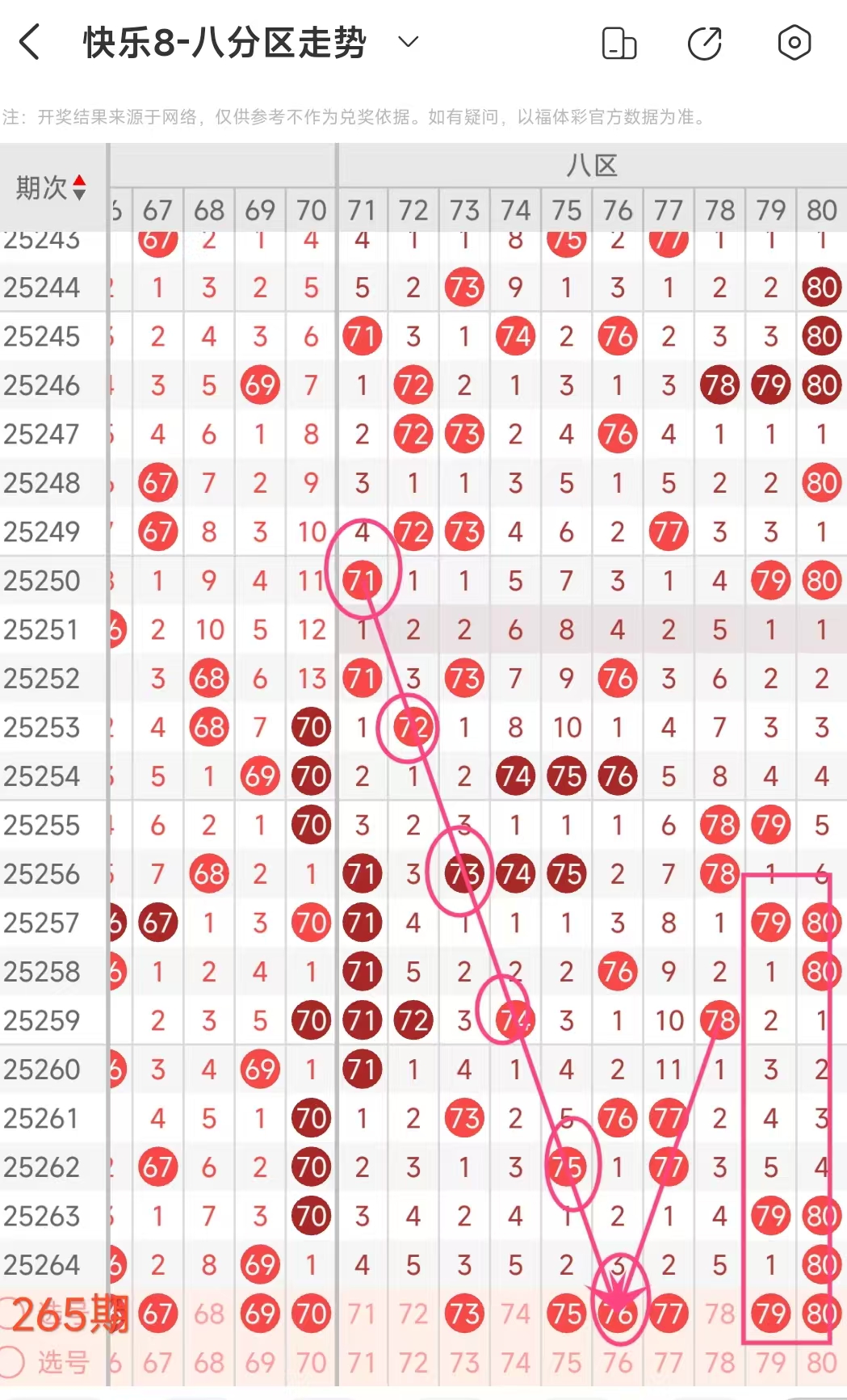Select number 67 in the 选号 row

[x=157, y=1363]
